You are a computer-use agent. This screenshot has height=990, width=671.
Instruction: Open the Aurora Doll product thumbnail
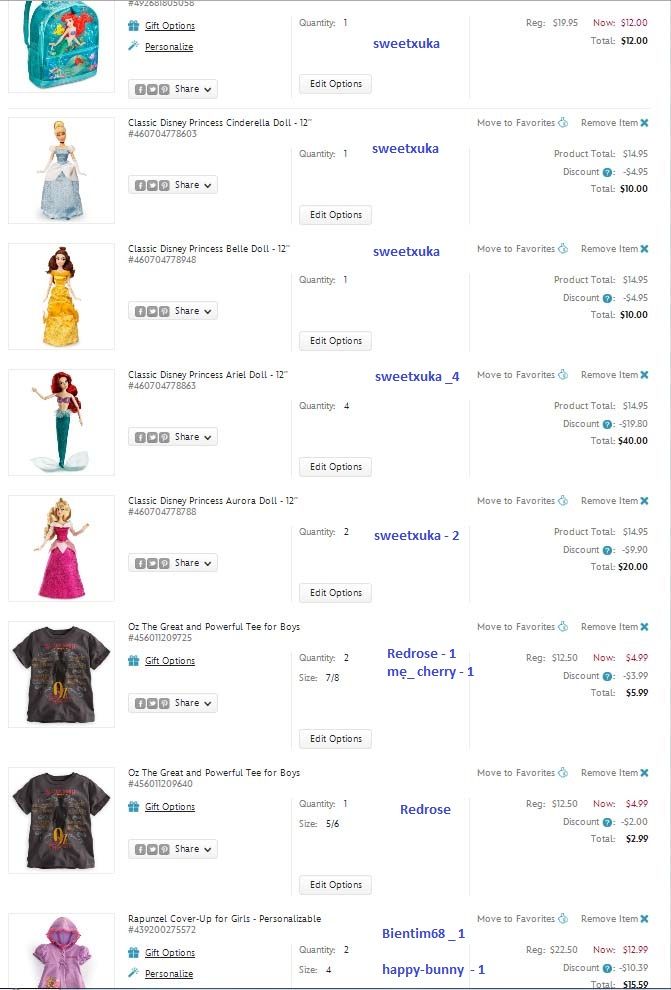coord(61,549)
